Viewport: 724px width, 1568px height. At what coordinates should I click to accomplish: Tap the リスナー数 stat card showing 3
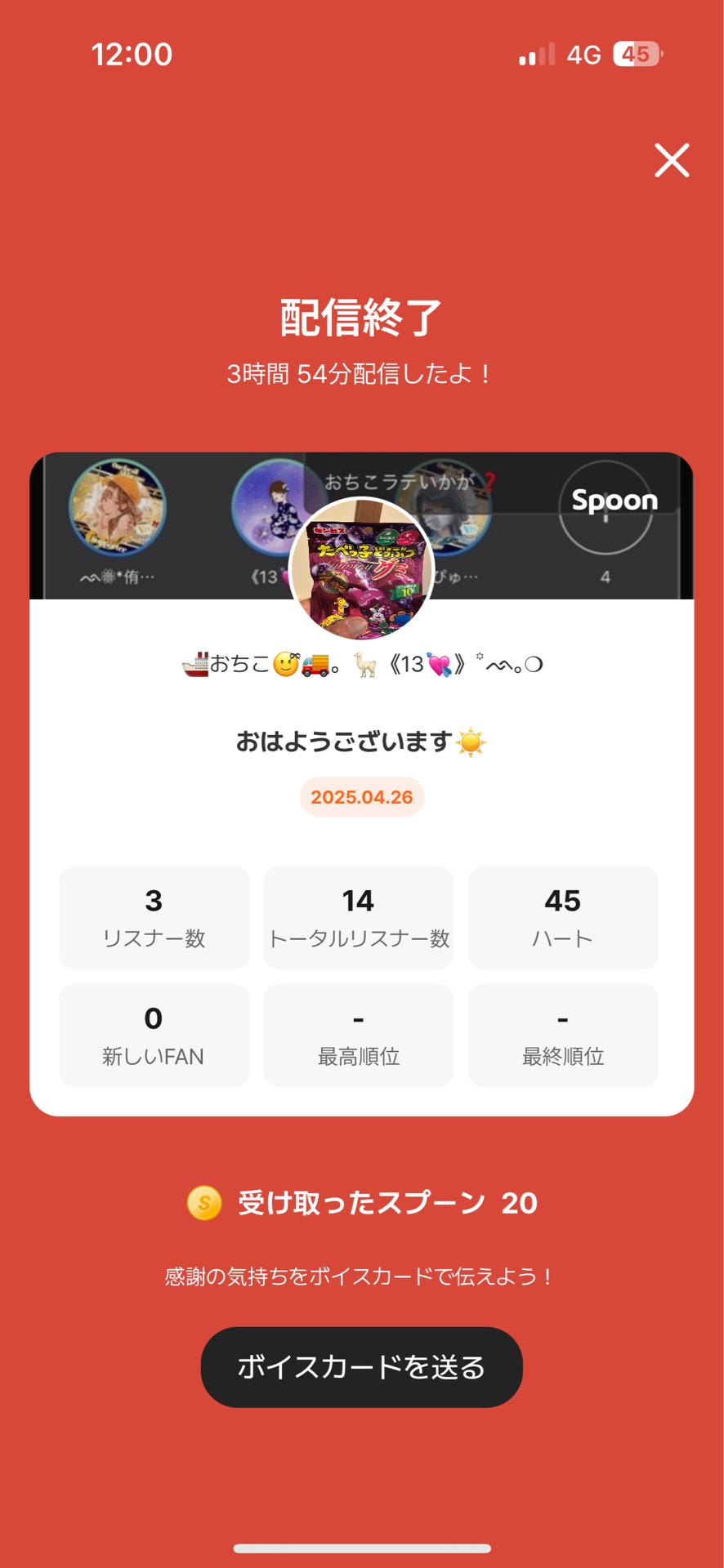click(154, 917)
